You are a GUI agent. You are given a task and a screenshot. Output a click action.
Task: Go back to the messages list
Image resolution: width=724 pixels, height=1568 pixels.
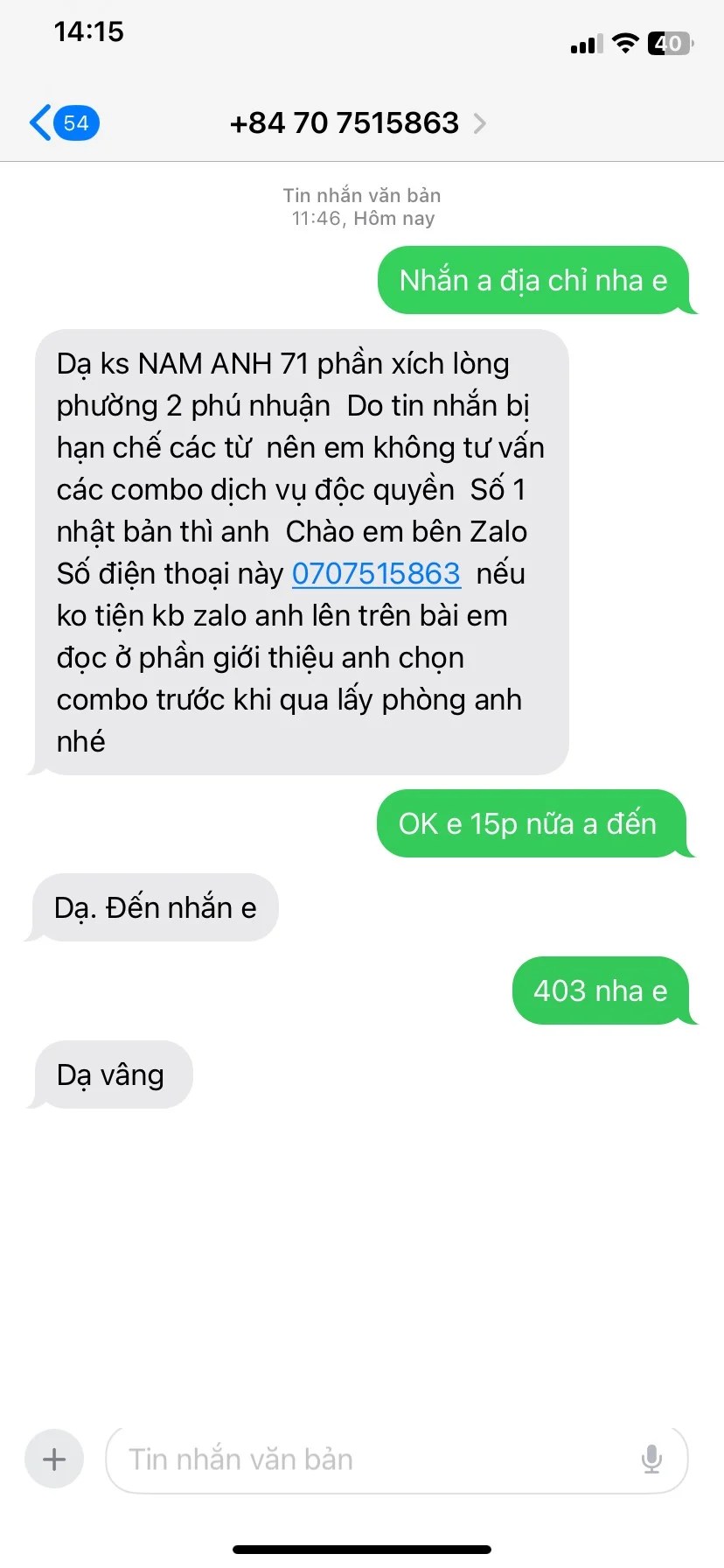[x=63, y=122]
